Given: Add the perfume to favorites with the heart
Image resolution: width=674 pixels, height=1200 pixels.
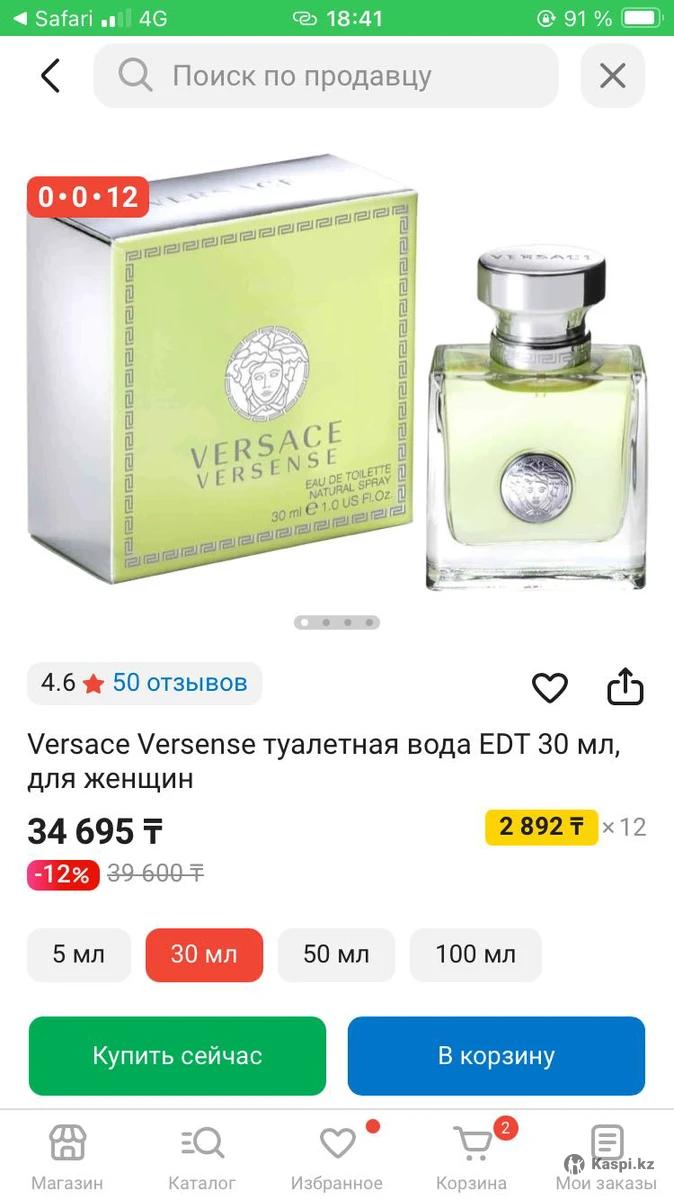Looking at the screenshot, I should [549, 687].
